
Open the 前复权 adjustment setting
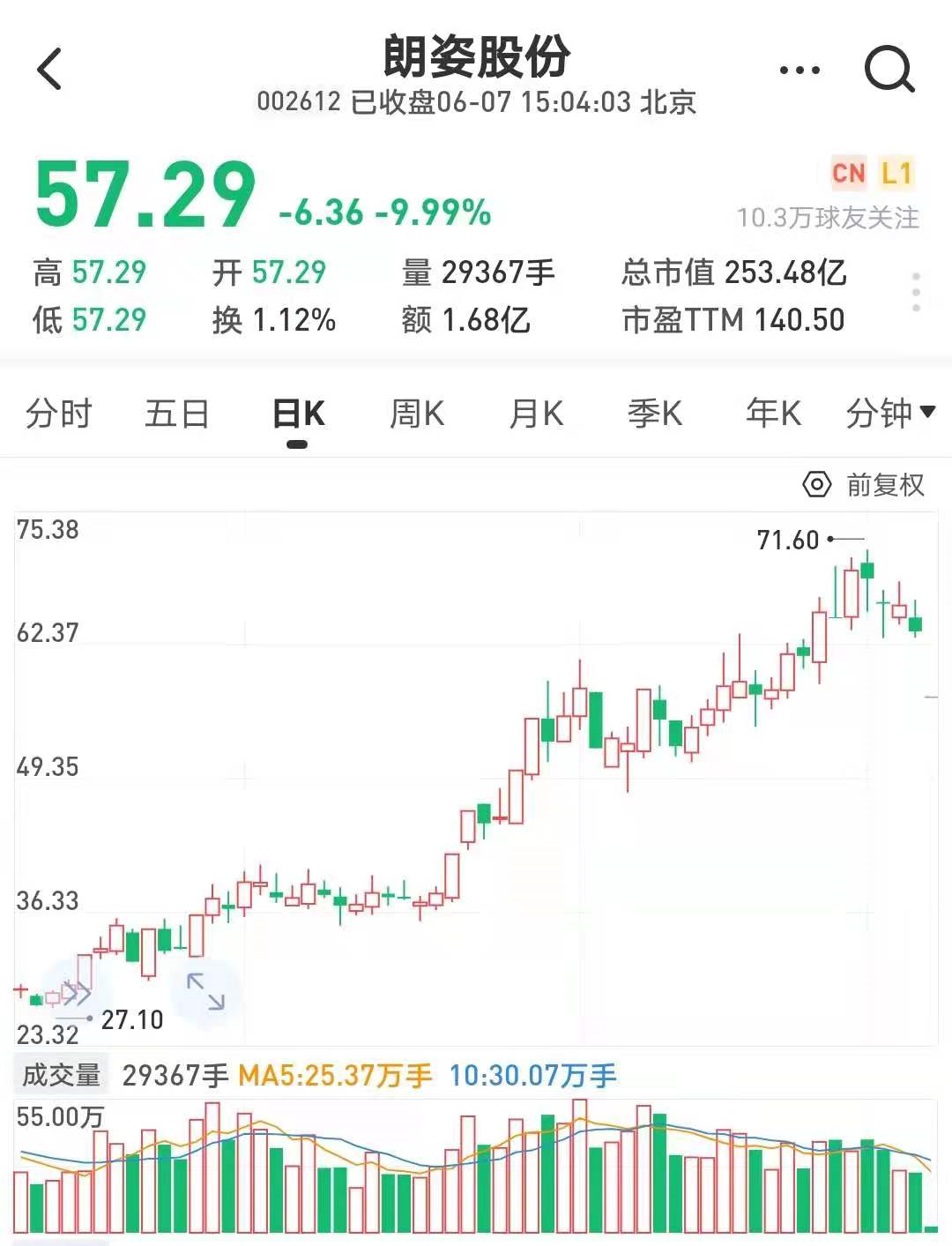point(864,485)
